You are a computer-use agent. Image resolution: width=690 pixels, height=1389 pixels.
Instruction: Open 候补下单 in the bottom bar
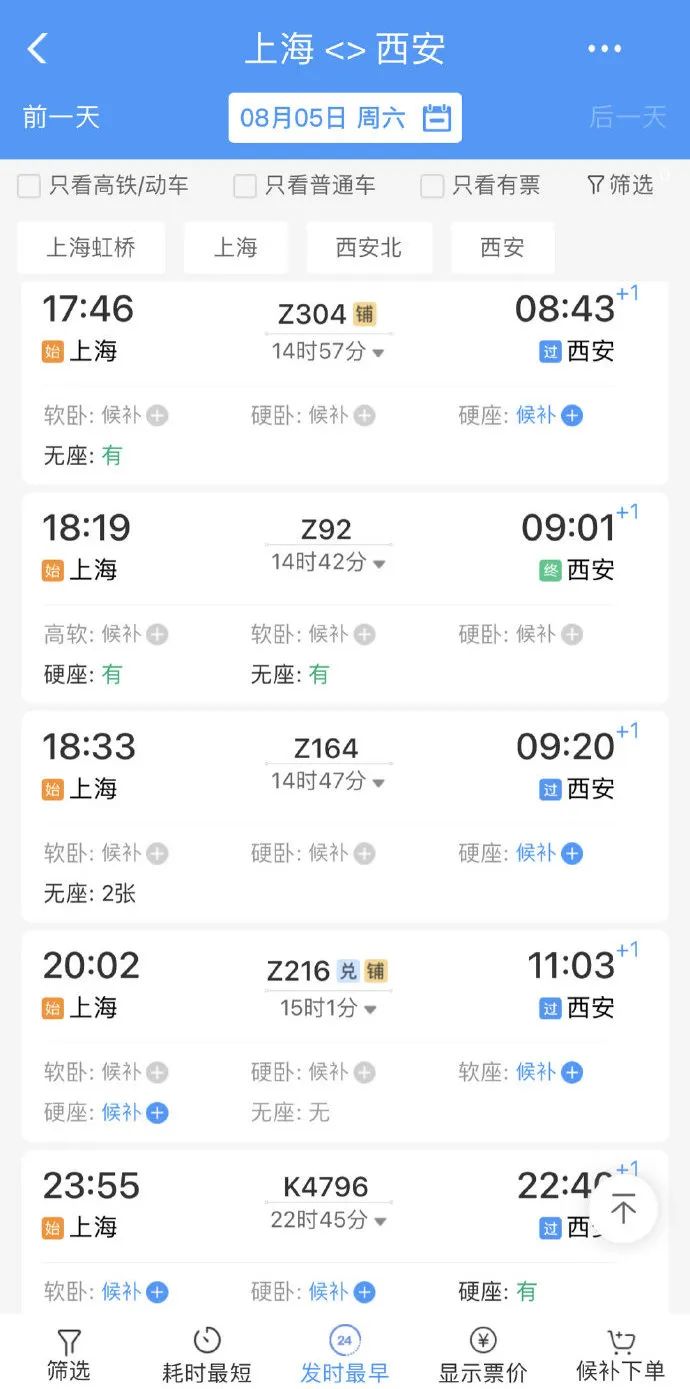(x=620, y=1354)
